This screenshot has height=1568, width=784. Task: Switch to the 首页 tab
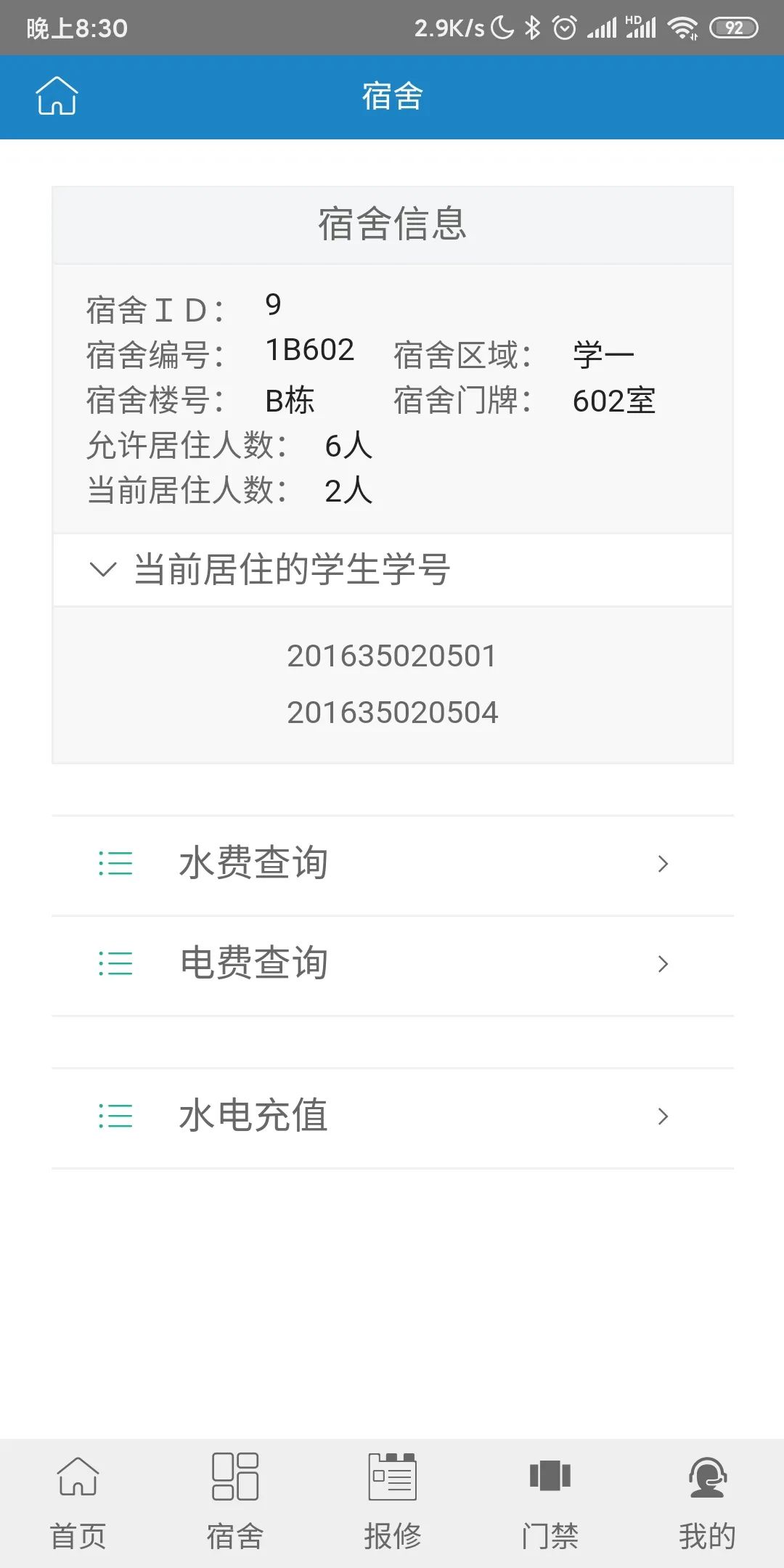78,1503
